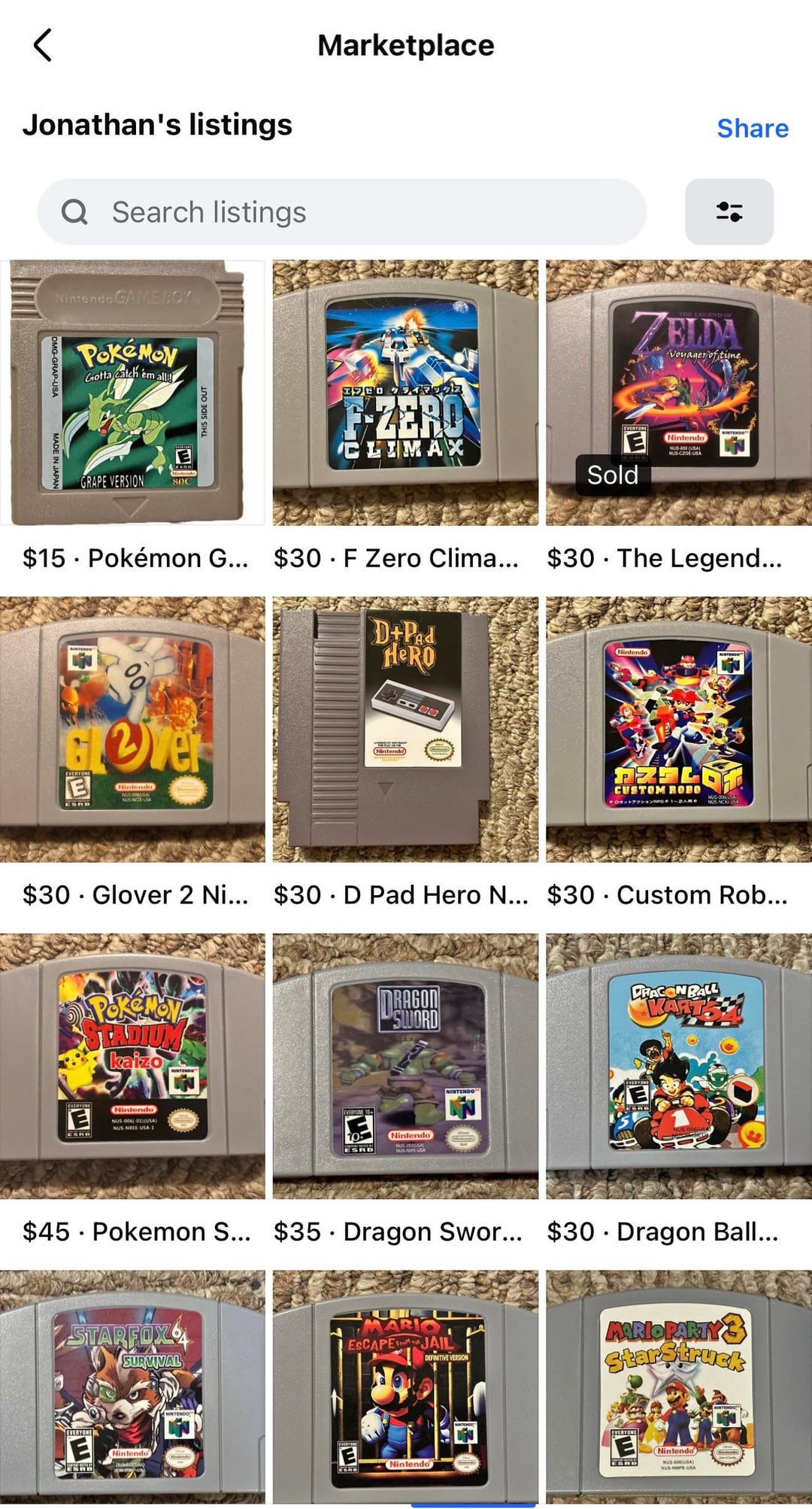
Task: Open the Pokémon Grape Version listing
Action: pyautogui.click(x=132, y=393)
